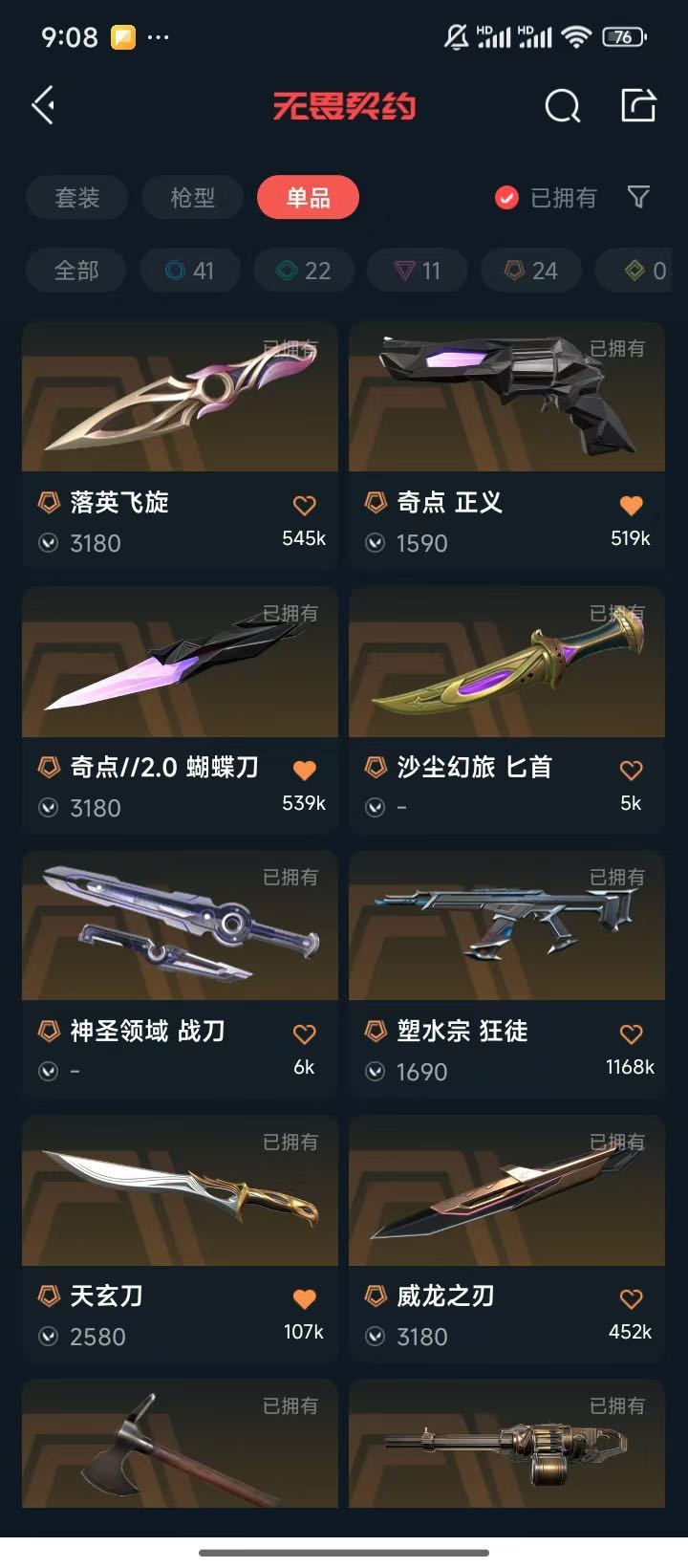Open the 威龙之刃 skin card
Screen dimensions: 688x1568
(x=506, y=1240)
